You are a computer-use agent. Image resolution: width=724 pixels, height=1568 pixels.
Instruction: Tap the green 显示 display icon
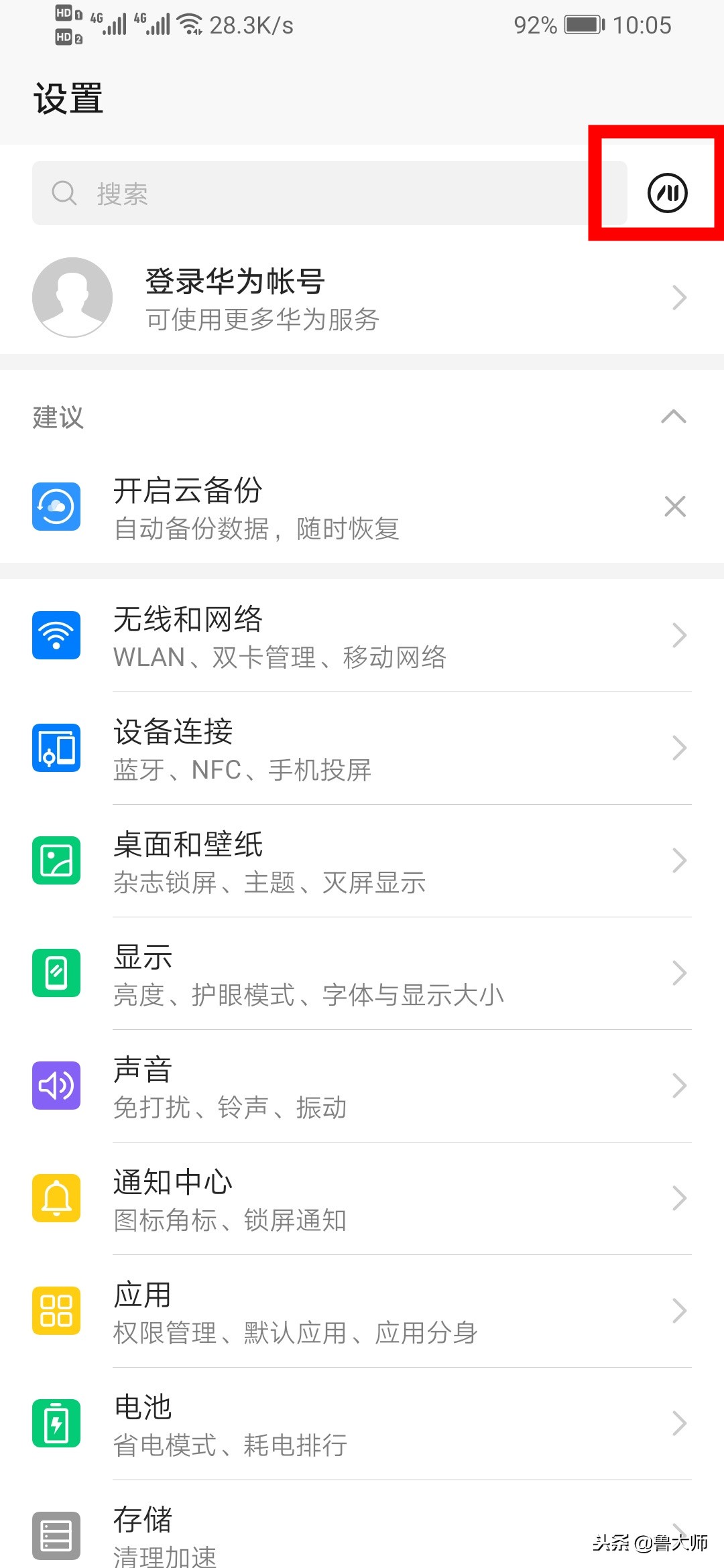coord(57,972)
